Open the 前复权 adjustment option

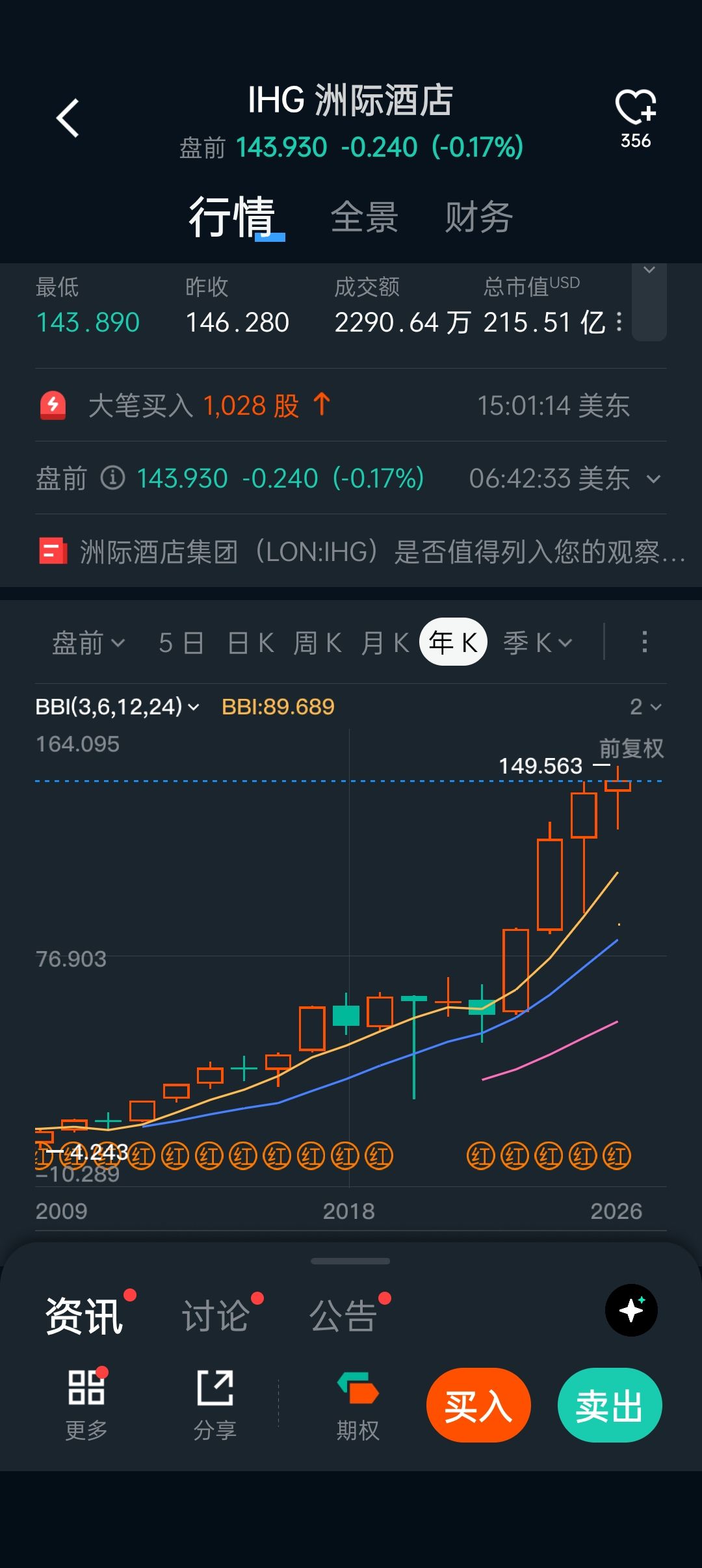click(x=630, y=748)
